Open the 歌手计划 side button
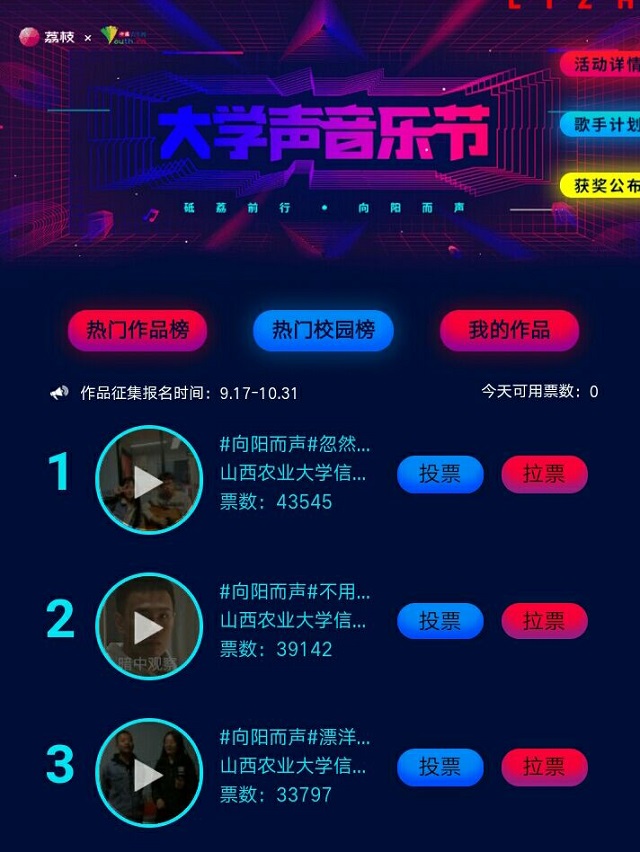Screen dimensions: 640x852 (x=602, y=124)
